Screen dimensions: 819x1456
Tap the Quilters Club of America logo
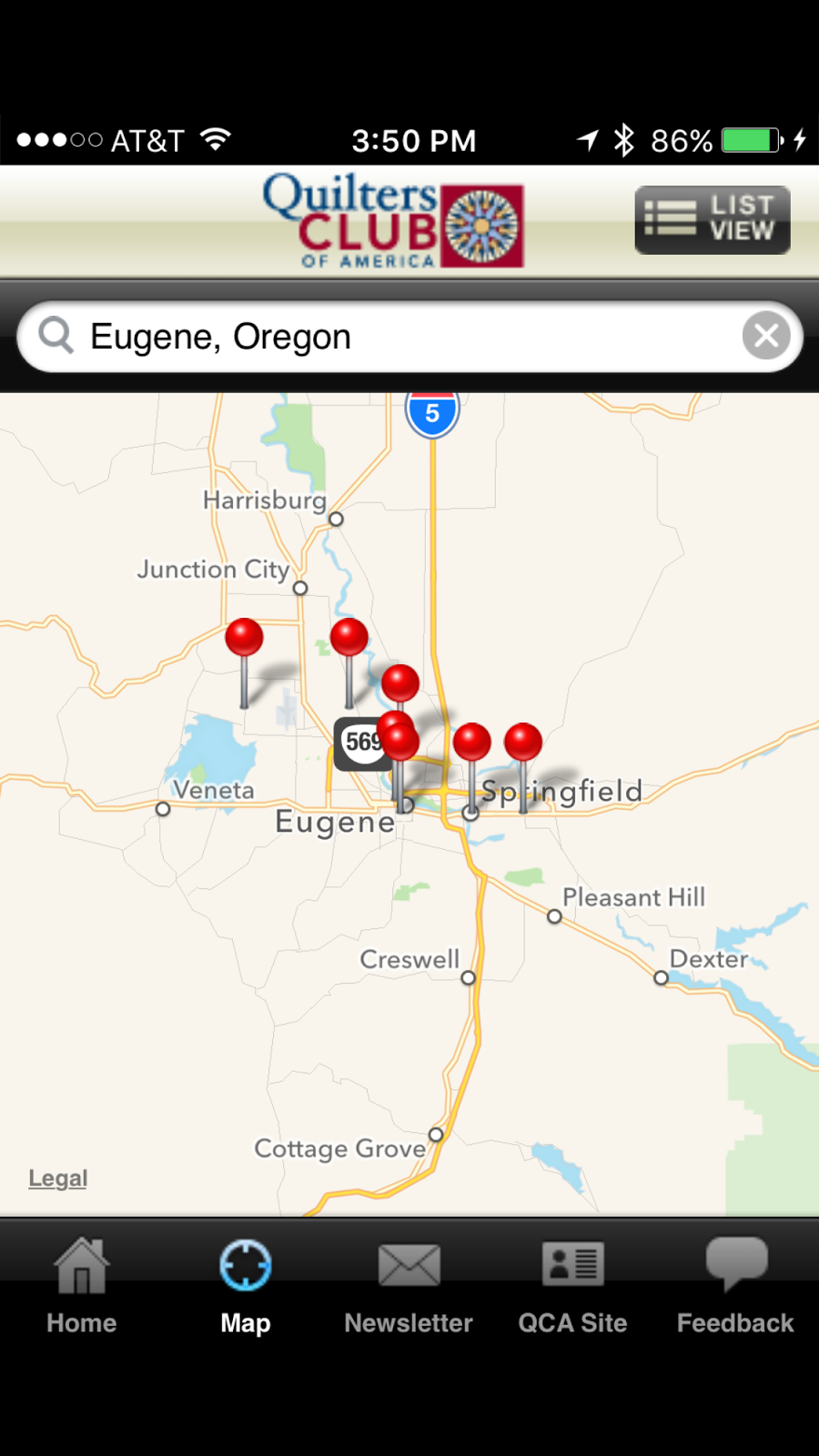point(393,223)
